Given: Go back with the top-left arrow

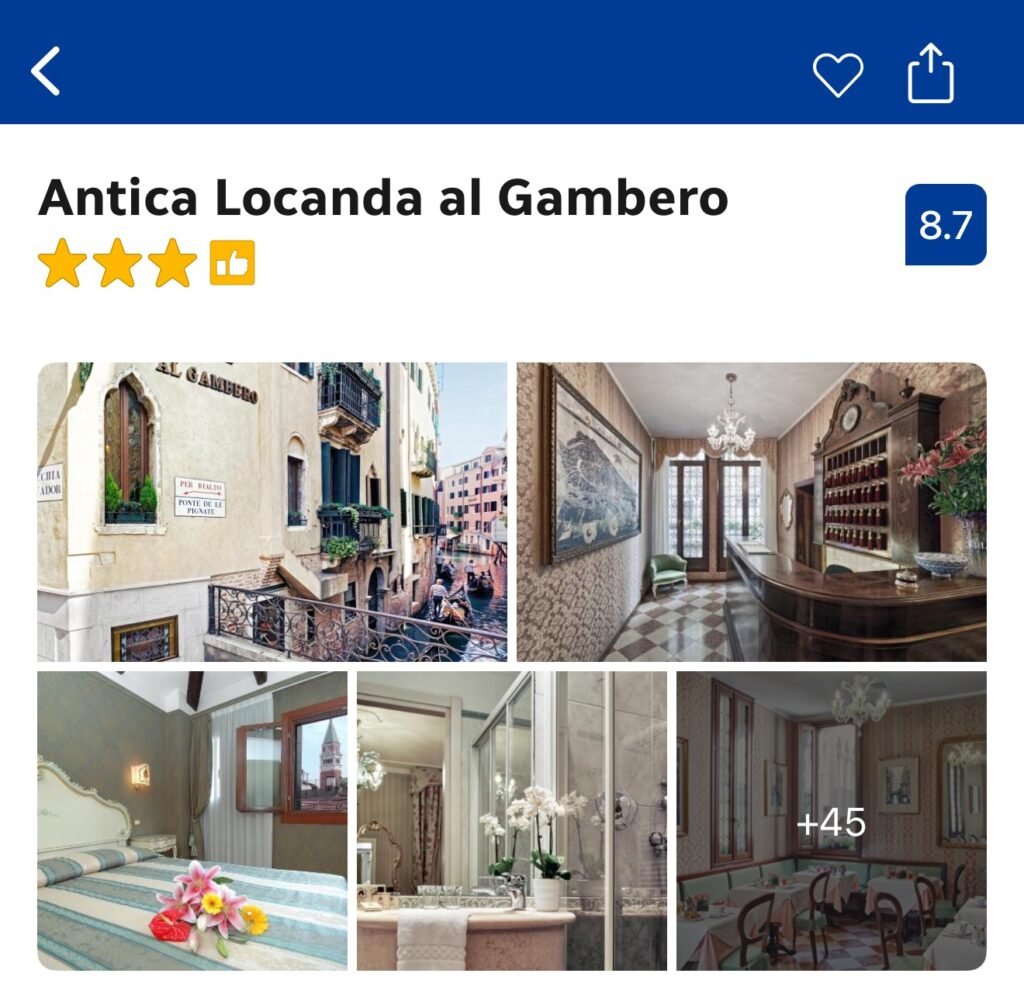Looking at the screenshot, I should click(46, 73).
